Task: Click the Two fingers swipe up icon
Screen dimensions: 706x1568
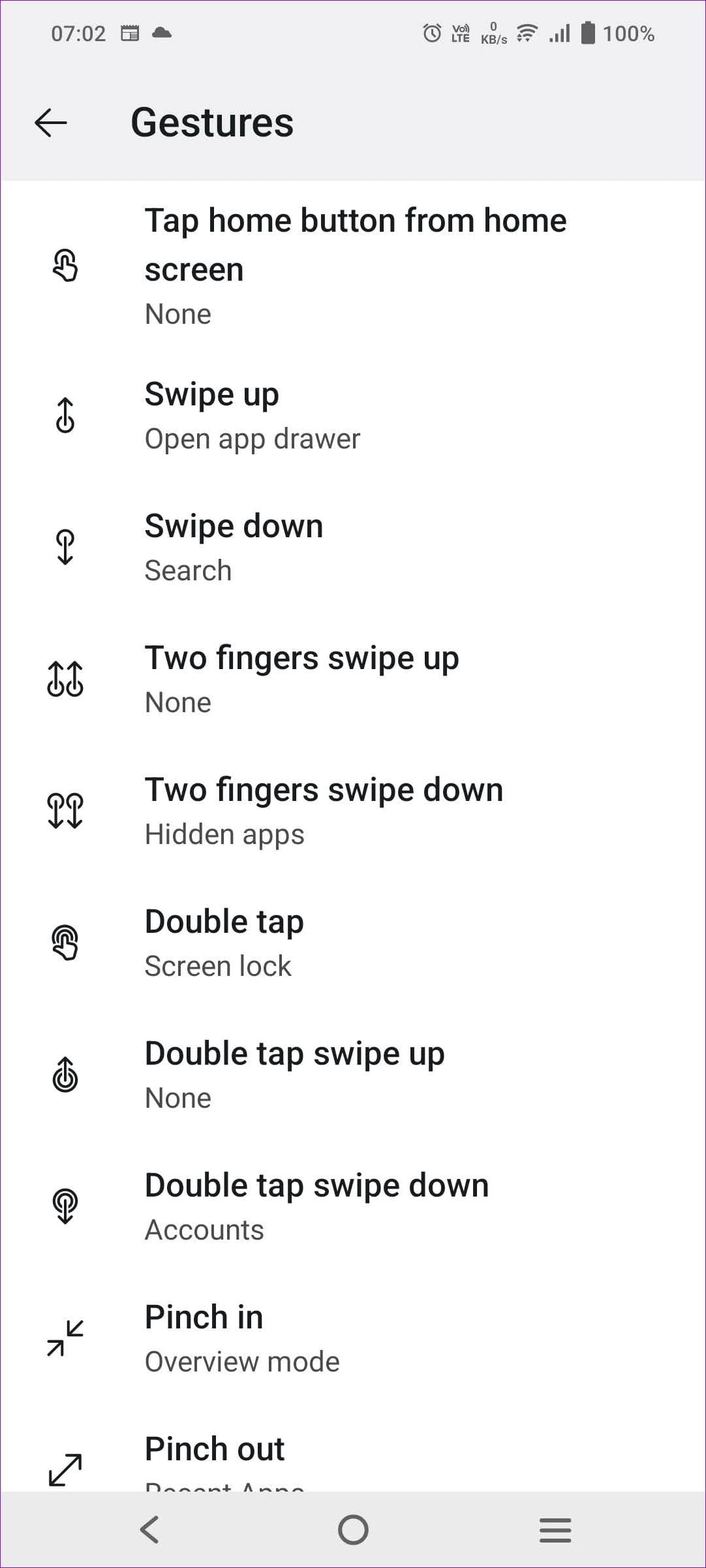Action: click(x=66, y=680)
